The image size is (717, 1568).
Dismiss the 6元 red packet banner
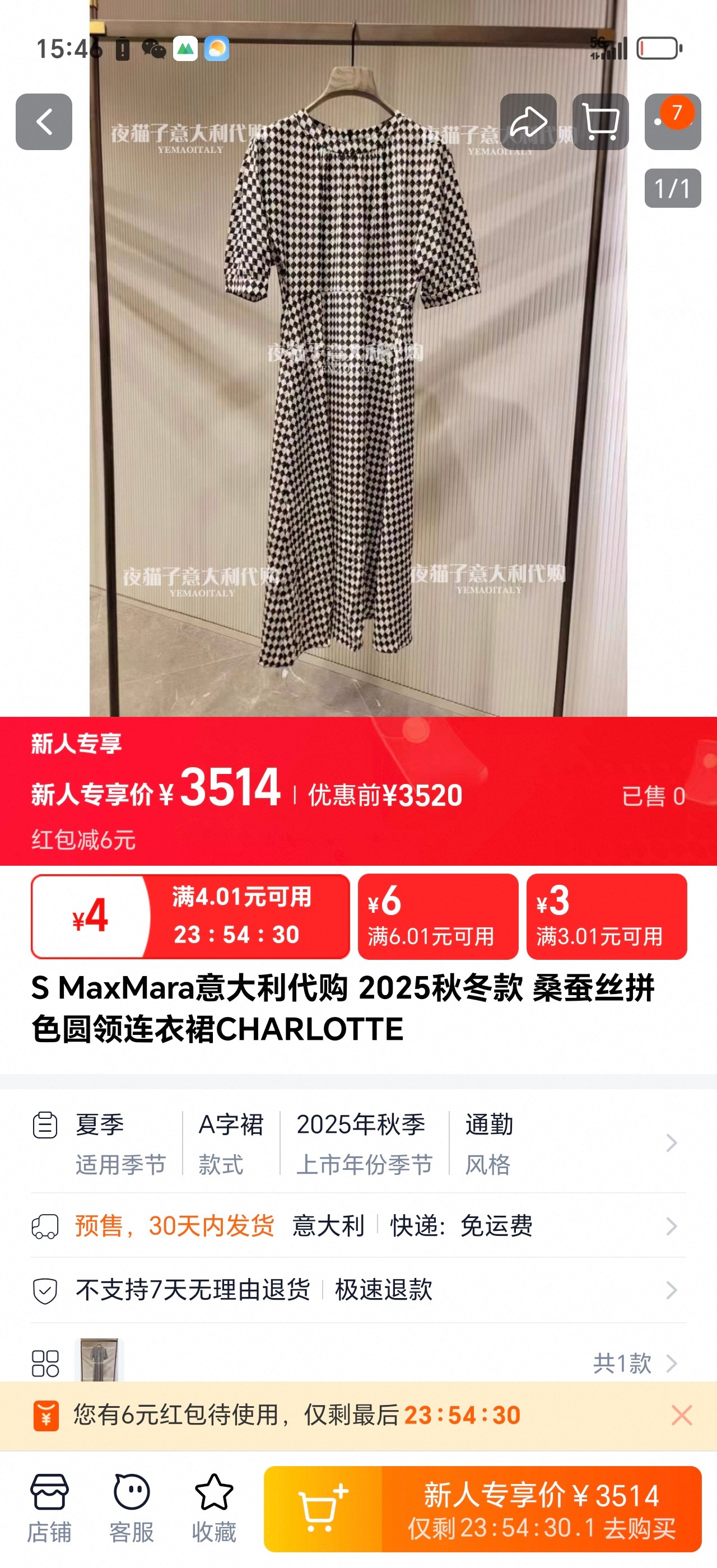681,1415
